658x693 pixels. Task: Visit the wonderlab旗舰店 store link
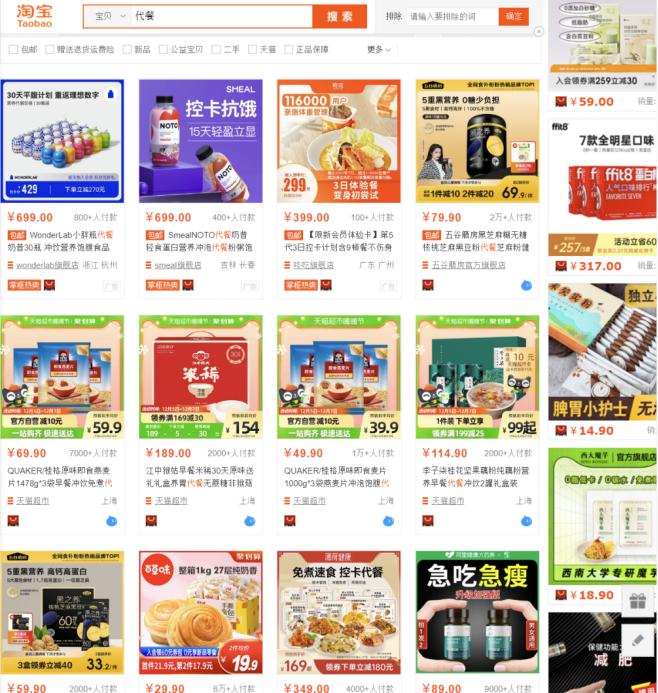(47, 265)
